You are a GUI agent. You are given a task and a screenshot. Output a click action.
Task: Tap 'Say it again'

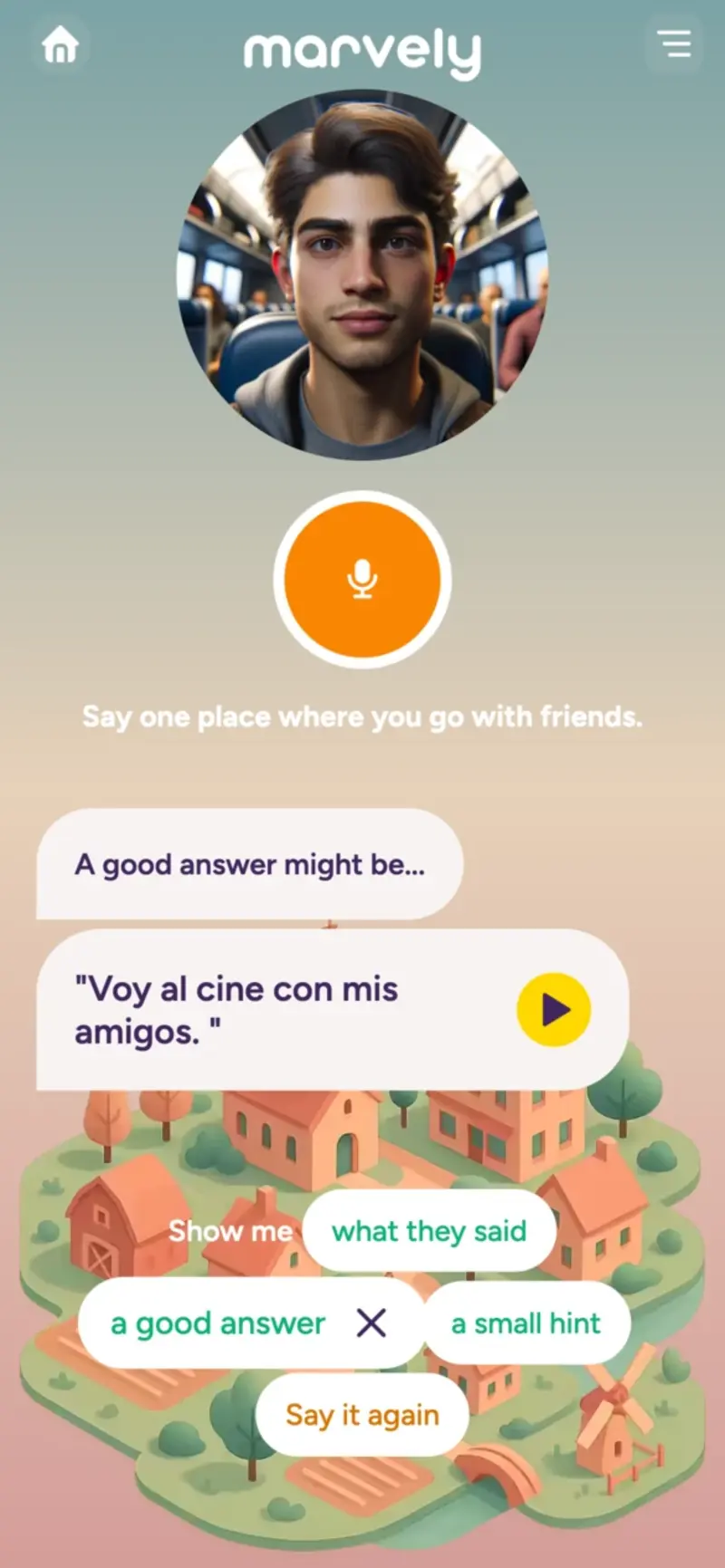click(362, 1414)
